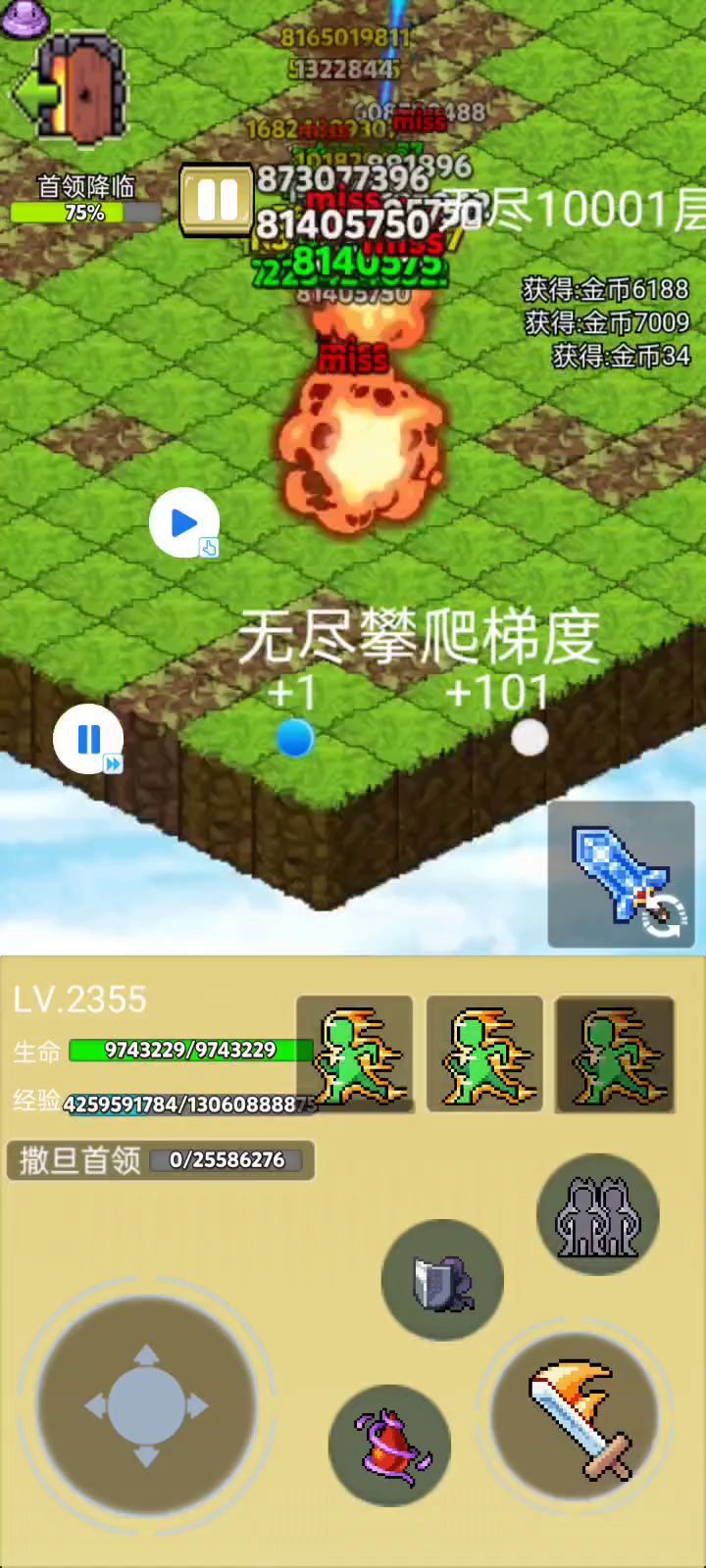Tap the round pause and fast-forward button

pos(88,739)
